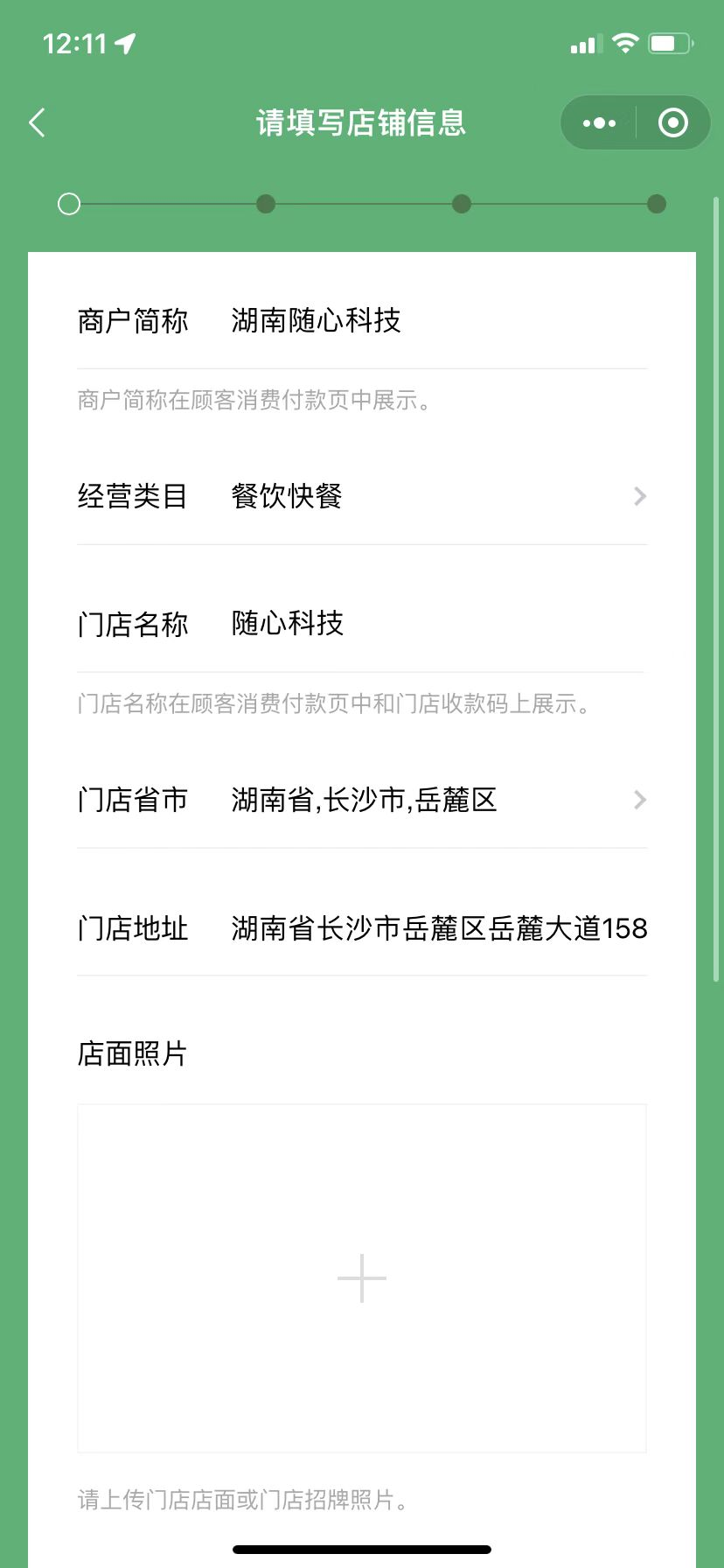
Task: Go back to the previous page
Action: coord(38,123)
